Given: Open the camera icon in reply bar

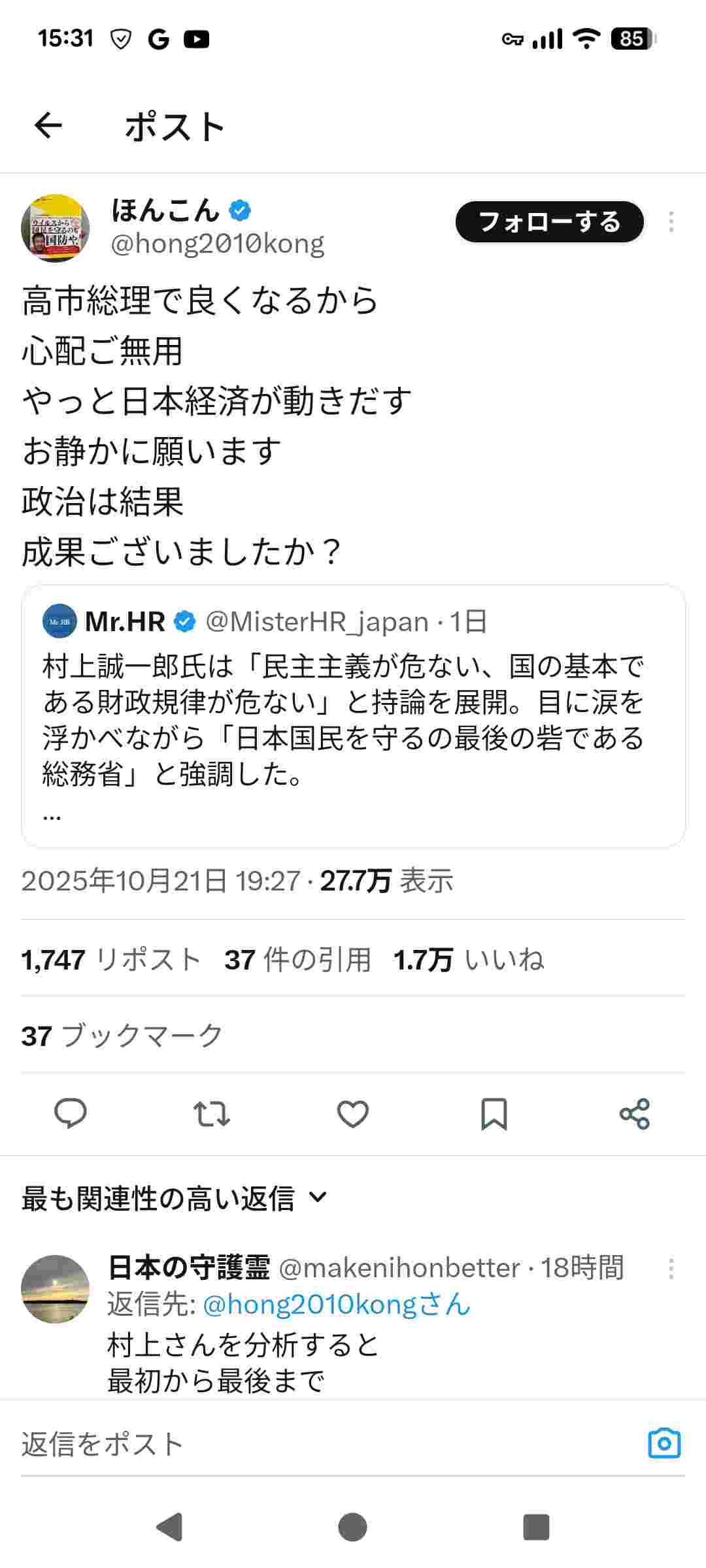Looking at the screenshot, I should click(664, 1443).
